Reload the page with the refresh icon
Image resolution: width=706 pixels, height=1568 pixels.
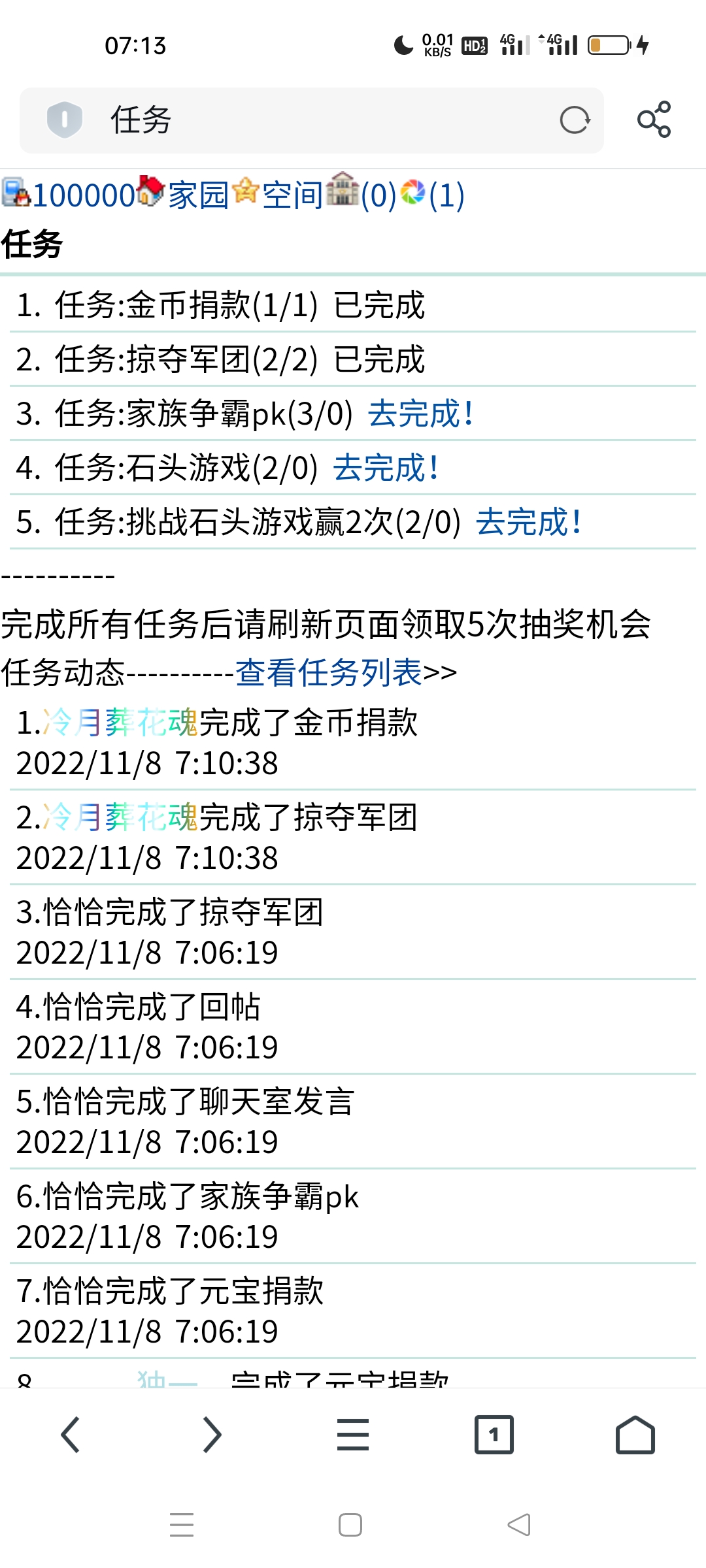(575, 120)
